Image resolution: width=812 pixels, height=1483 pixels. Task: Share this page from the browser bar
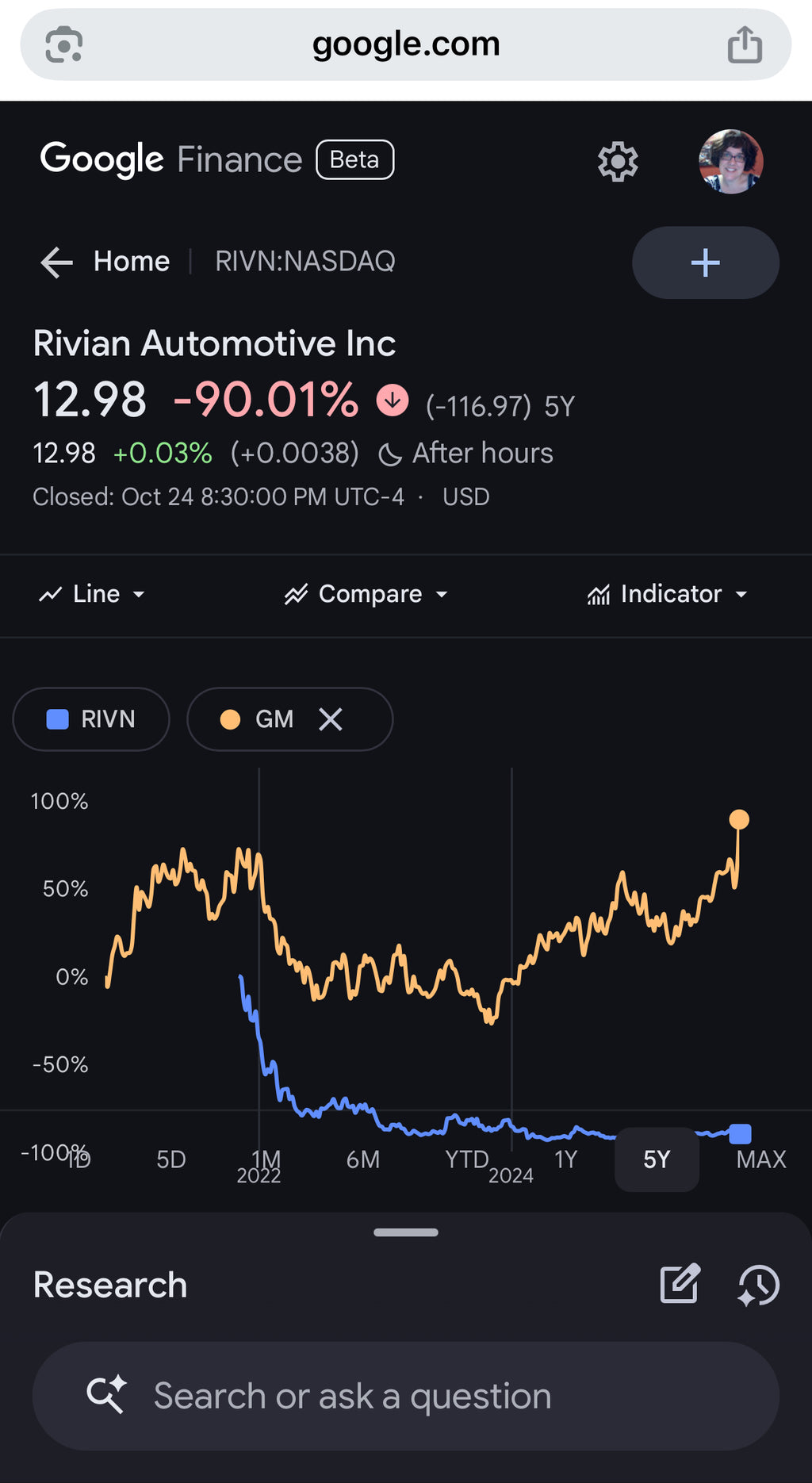tap(745, 44)
